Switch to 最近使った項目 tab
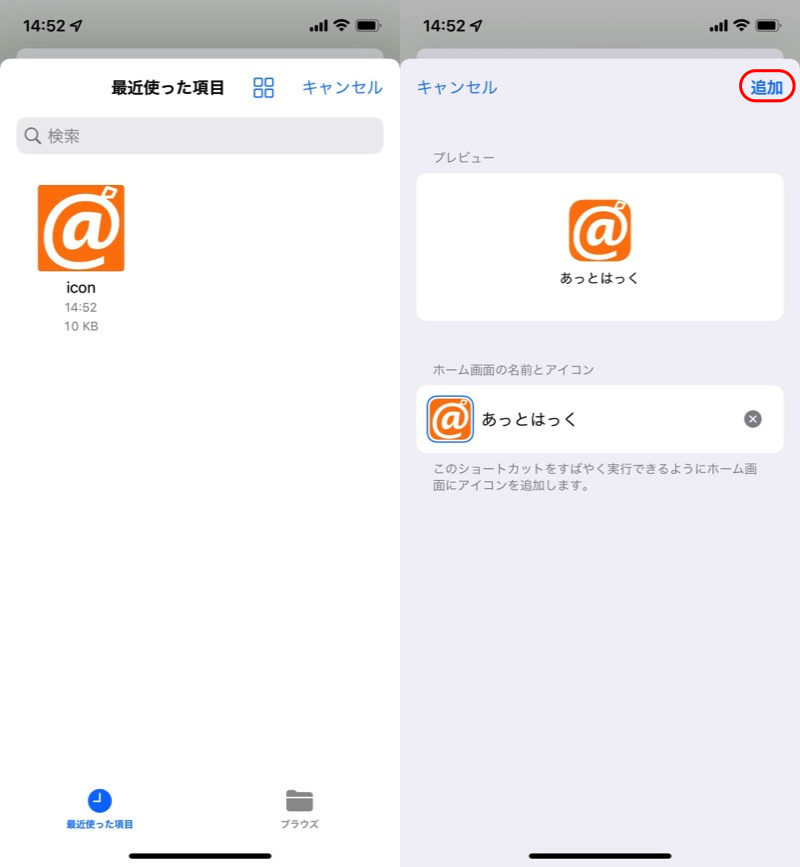Screen dimensions: 800x867 pos(99,809)
